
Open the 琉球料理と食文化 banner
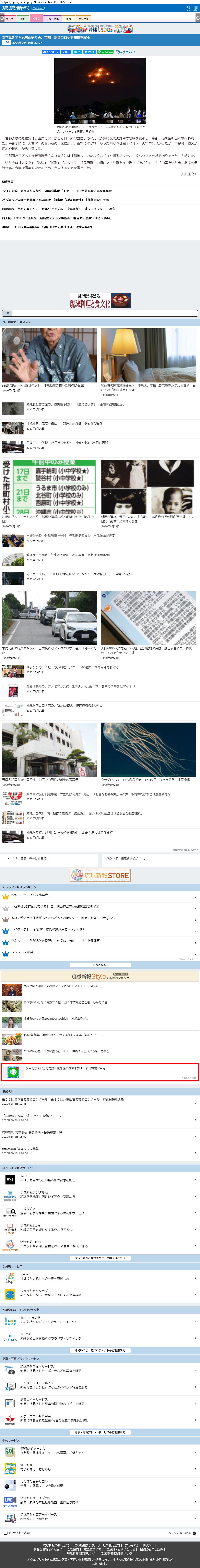click(x=100, y=301)
